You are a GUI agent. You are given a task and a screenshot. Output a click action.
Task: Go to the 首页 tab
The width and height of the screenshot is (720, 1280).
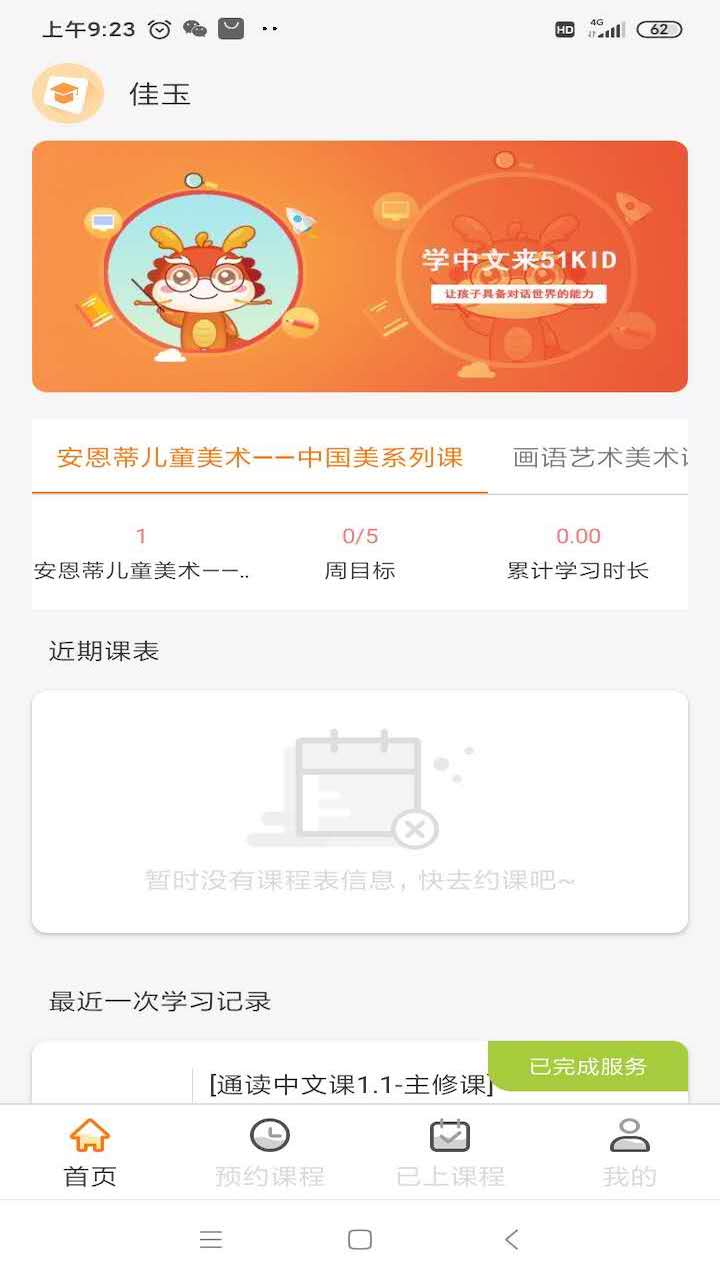coord(90,1152)
